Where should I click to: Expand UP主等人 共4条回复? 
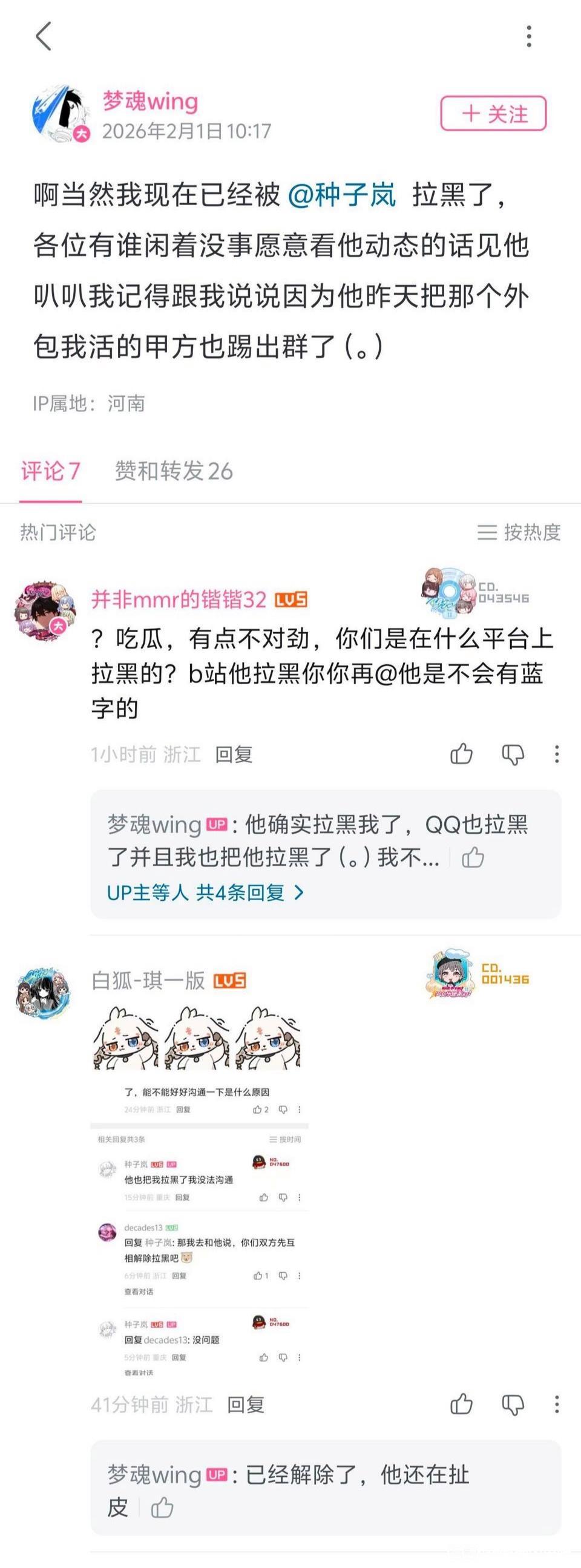(x=205, y=892)
